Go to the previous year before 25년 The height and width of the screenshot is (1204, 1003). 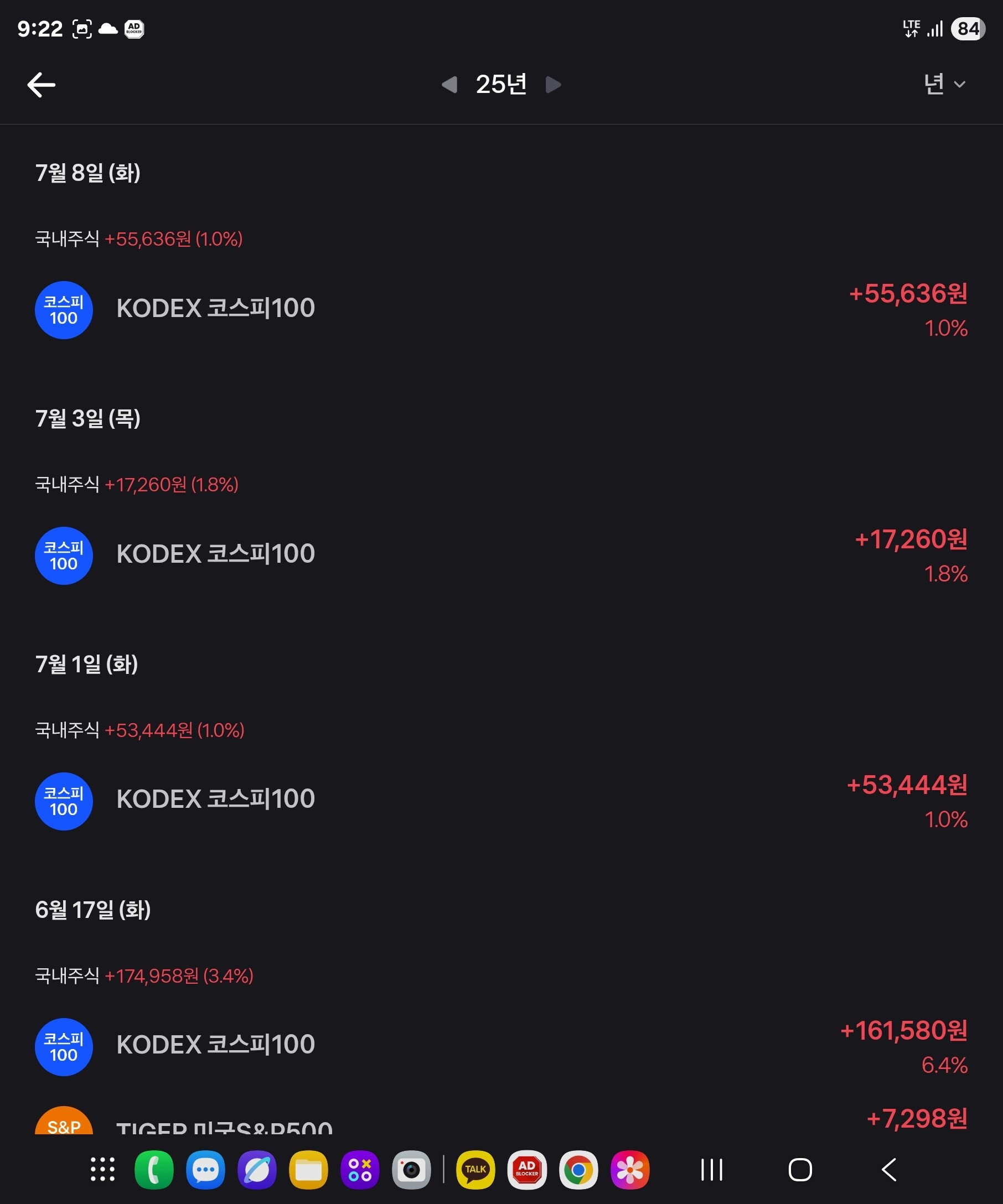point(449,85)
